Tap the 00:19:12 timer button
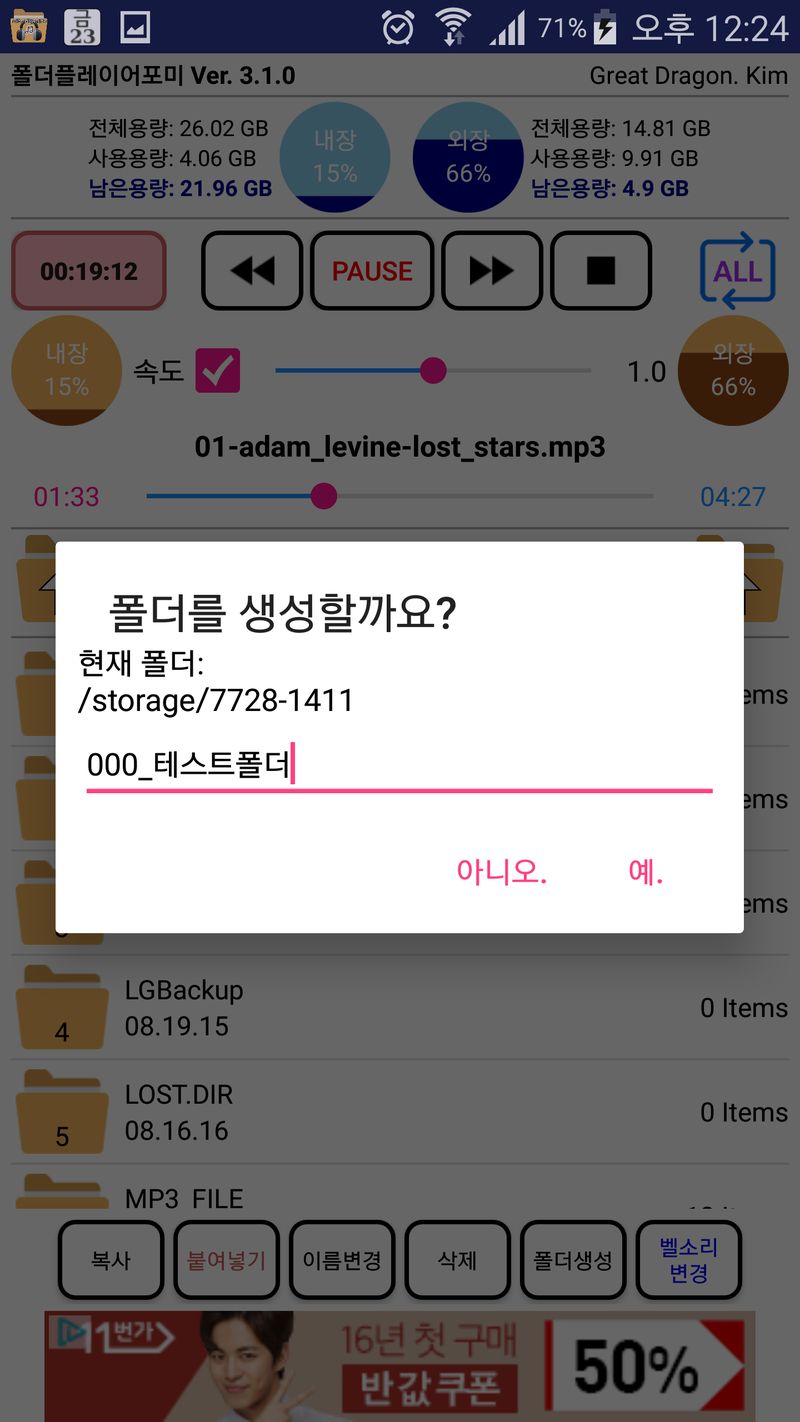This screenshot has height=1422, width=800. (89, 271)
